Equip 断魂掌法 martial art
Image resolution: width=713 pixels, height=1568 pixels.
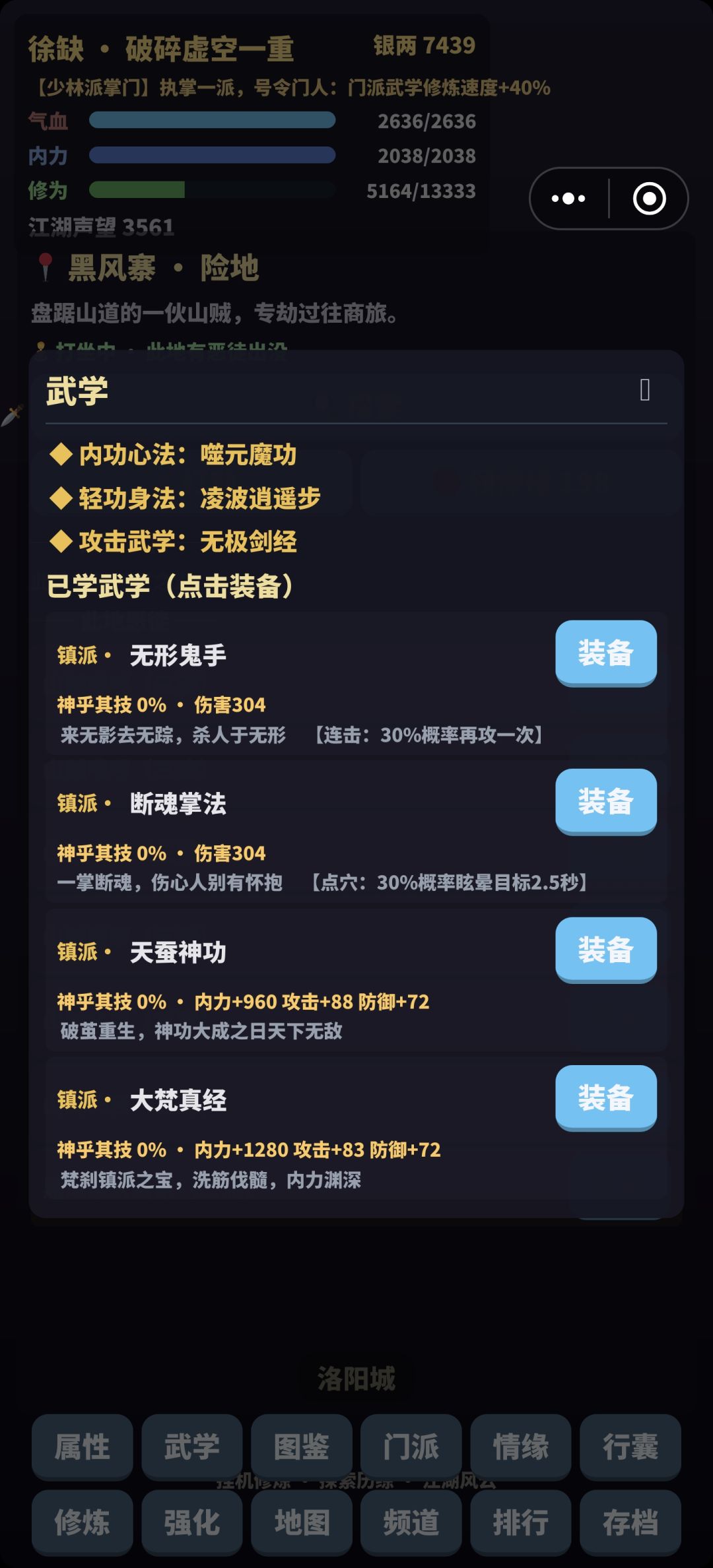click(606, 802)
